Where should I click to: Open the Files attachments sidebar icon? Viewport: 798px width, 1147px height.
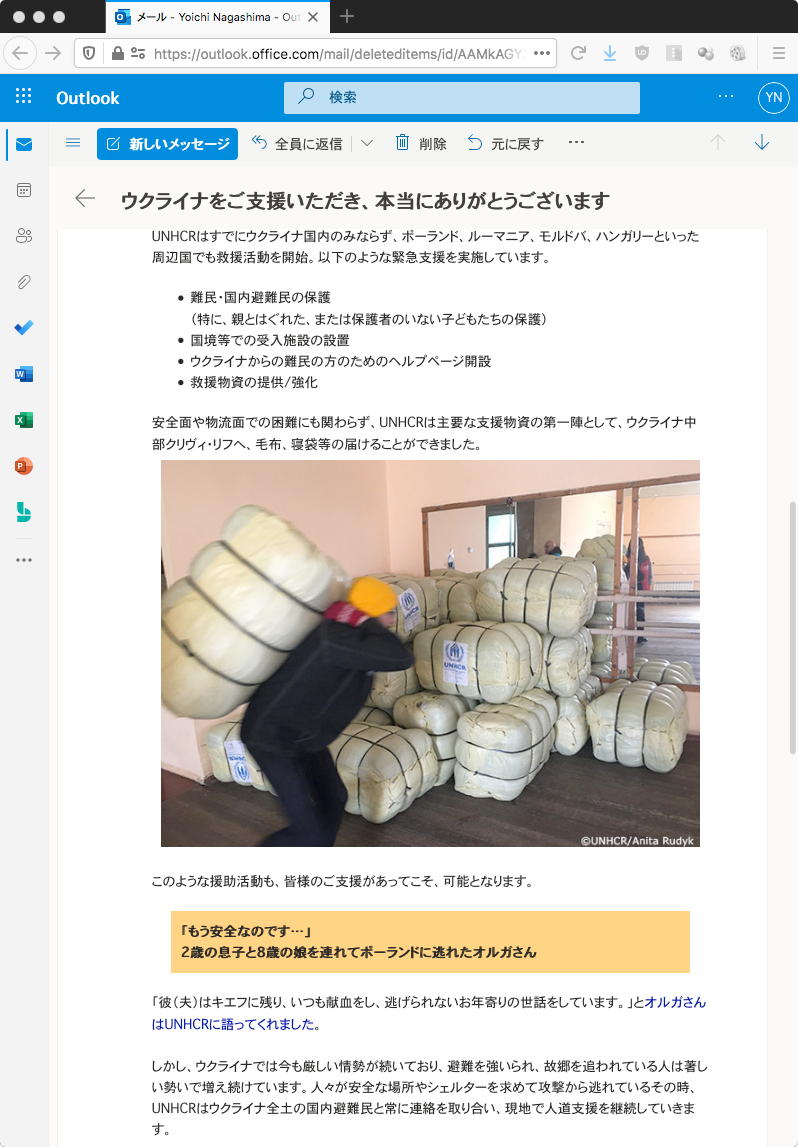(24, 282)
